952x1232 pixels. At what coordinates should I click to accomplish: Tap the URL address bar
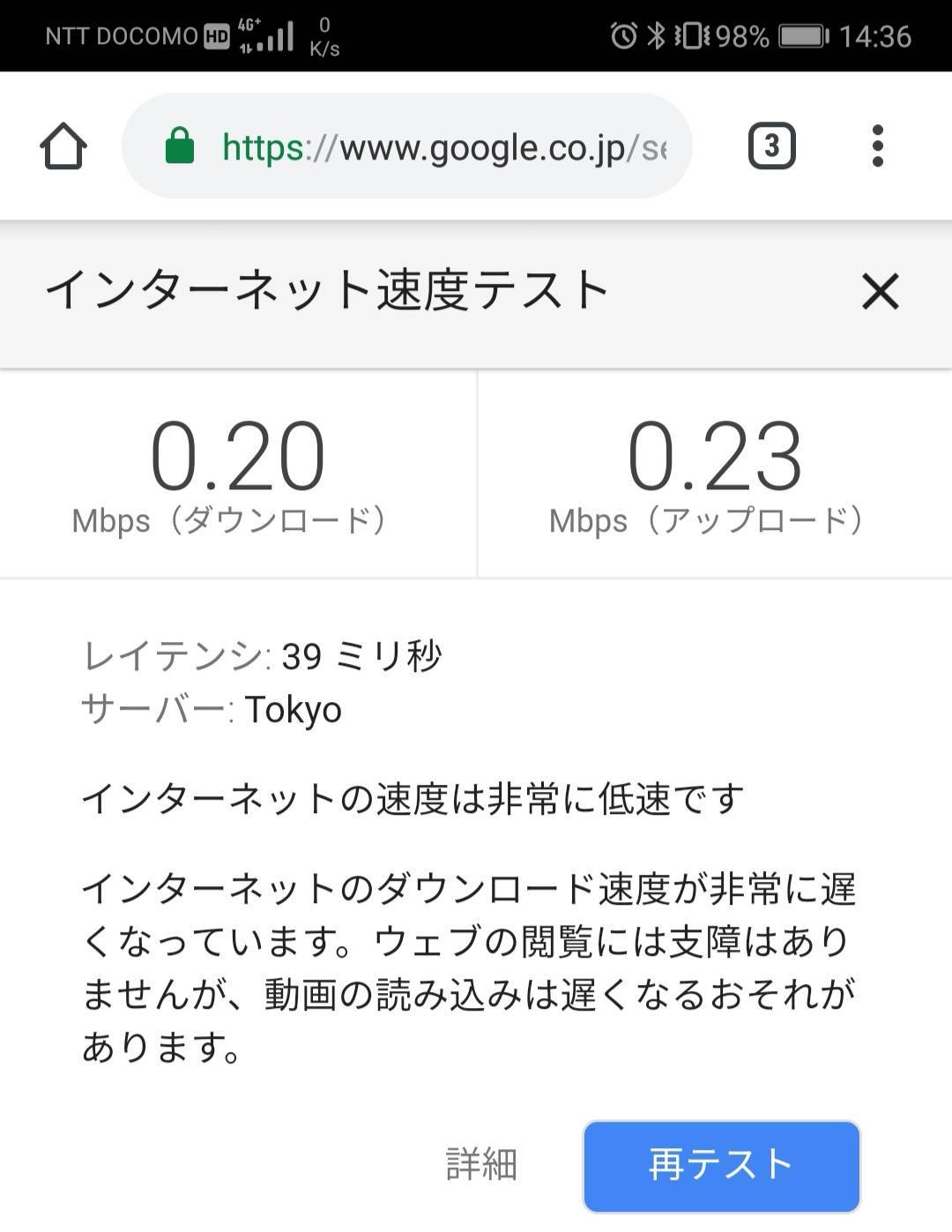pos(407,146)
